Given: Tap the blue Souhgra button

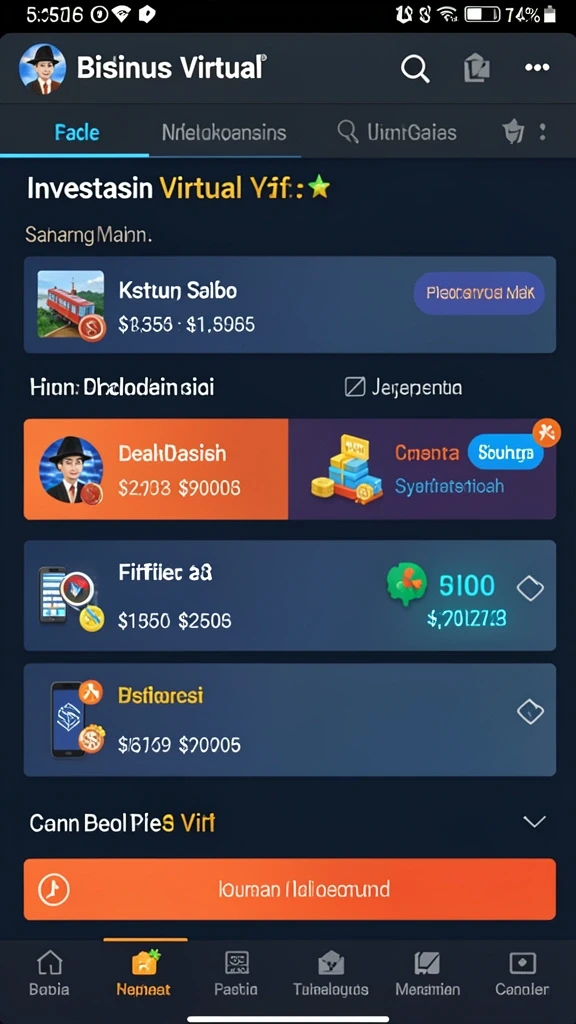Looking at the screenshot, I should click(505, 453).
